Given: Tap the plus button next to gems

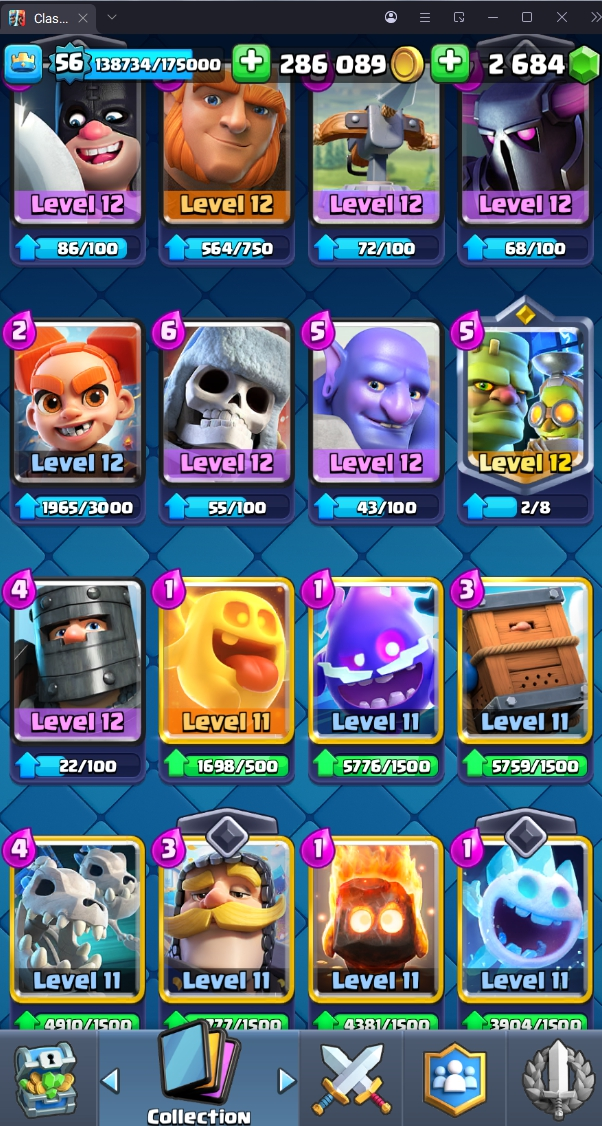Looking at the screenshot, I should point(450,64).
